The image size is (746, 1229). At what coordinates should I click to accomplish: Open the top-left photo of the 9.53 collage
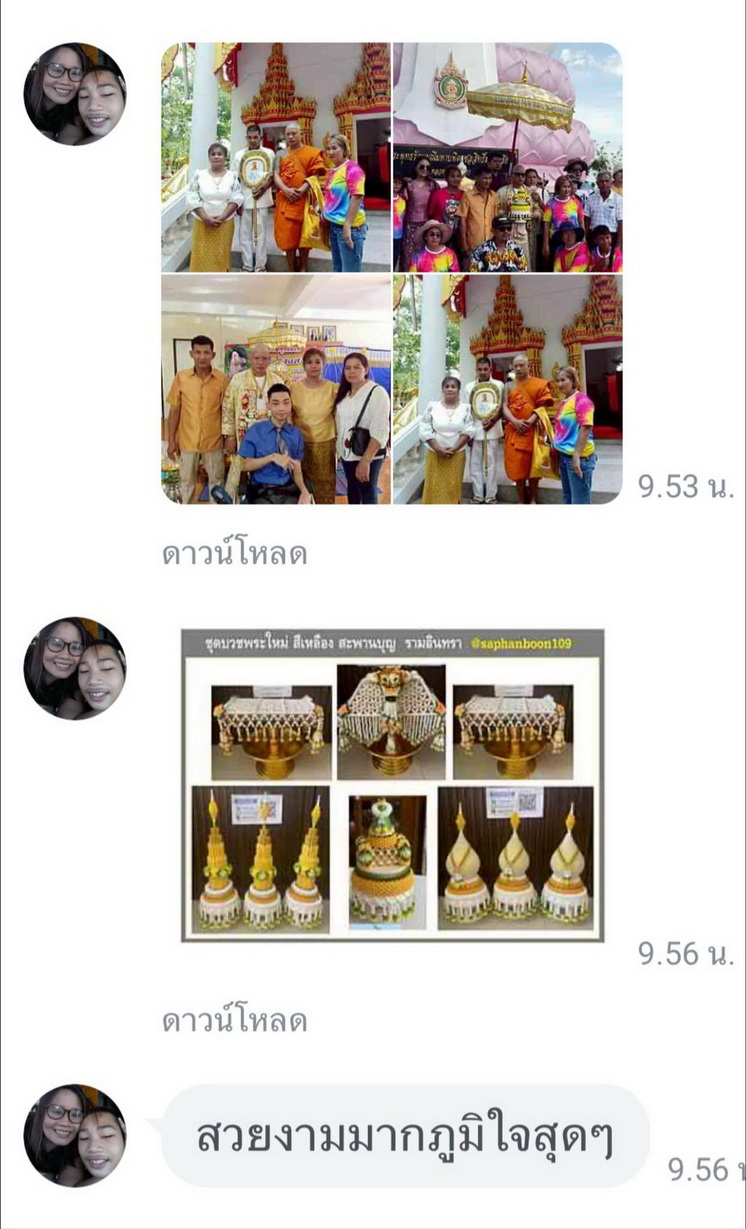[276, 157]
